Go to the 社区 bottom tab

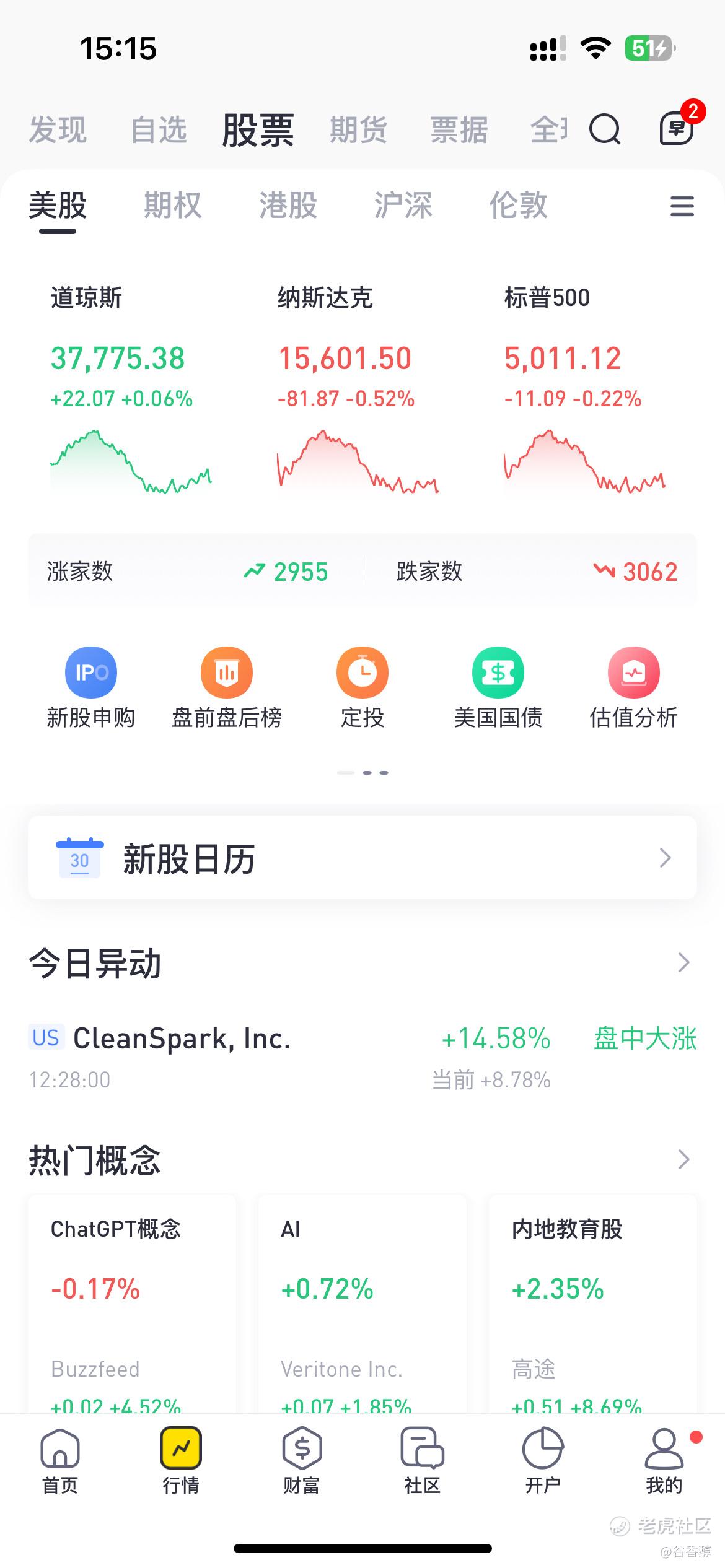[423, 1460]
